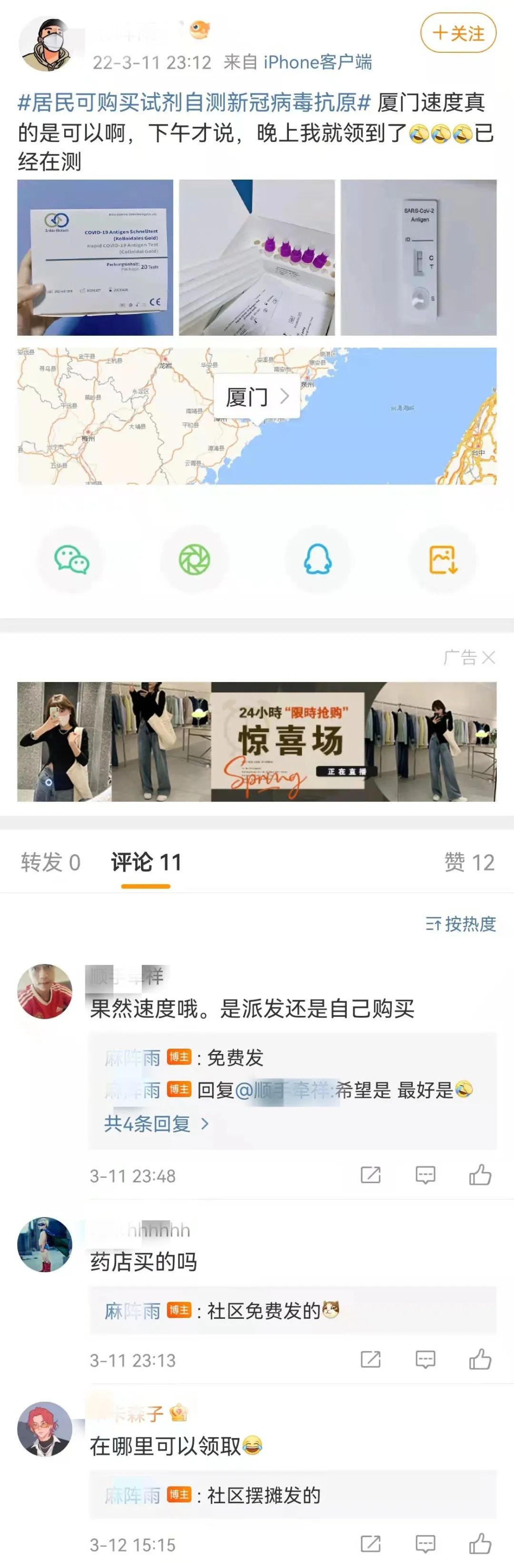514x1568 pixels.
Task: Open the post author's profile avatar
Action: tap(46, 45)
